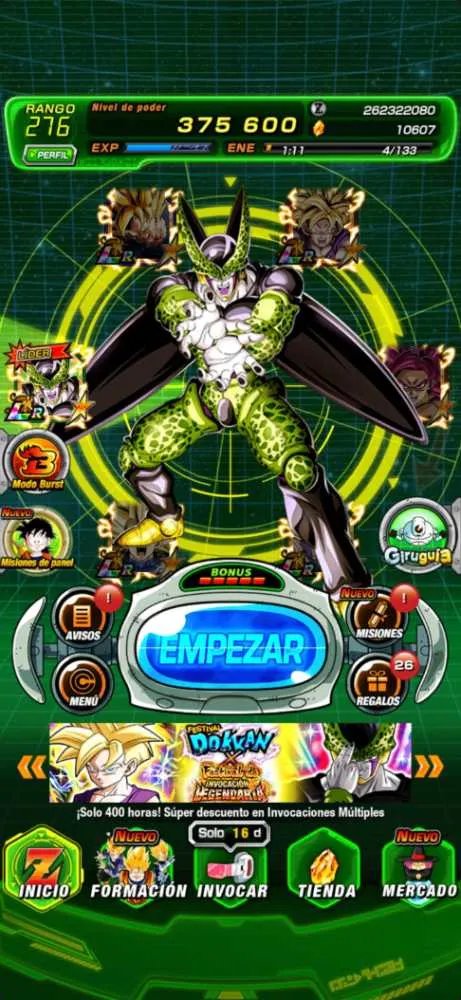461x1000 pixels.
Task: Open Giruguía guide
Action: click(x=418, y=534)
